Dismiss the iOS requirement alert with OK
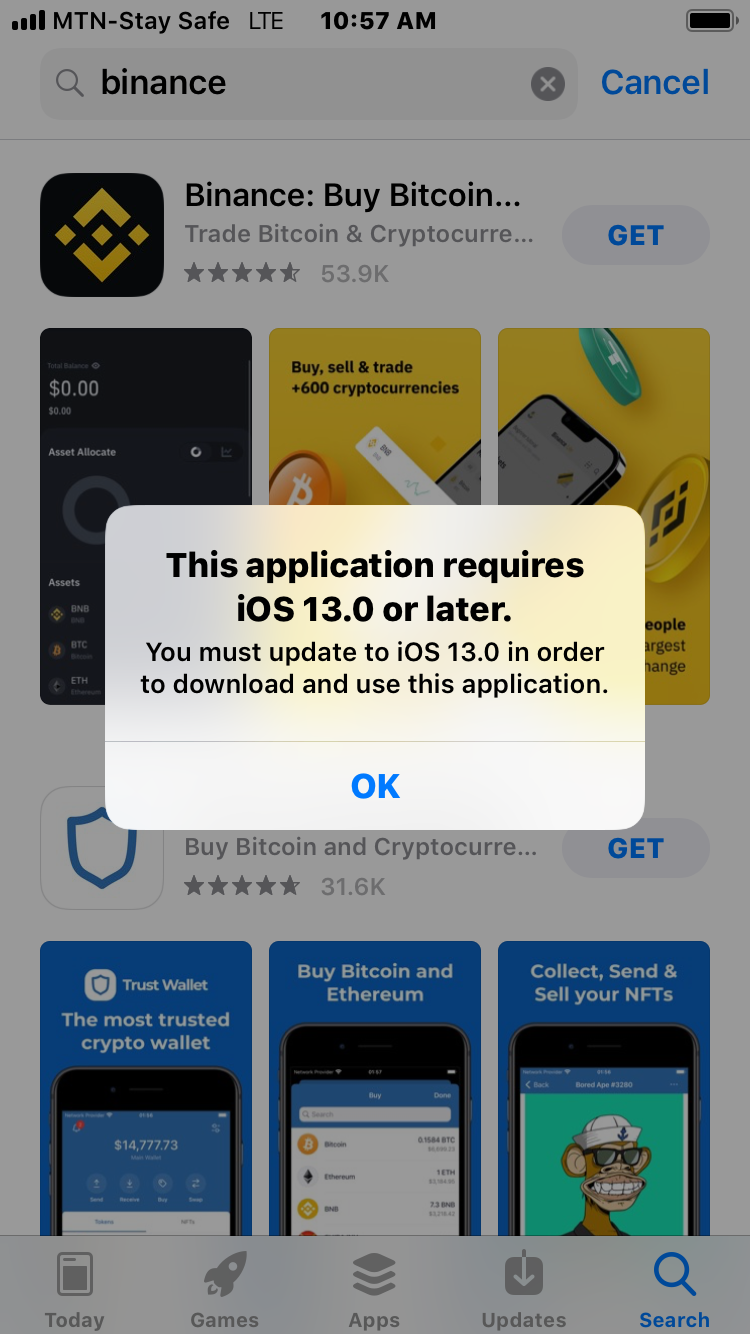The image size is (750, 1334). pos(375,786)
